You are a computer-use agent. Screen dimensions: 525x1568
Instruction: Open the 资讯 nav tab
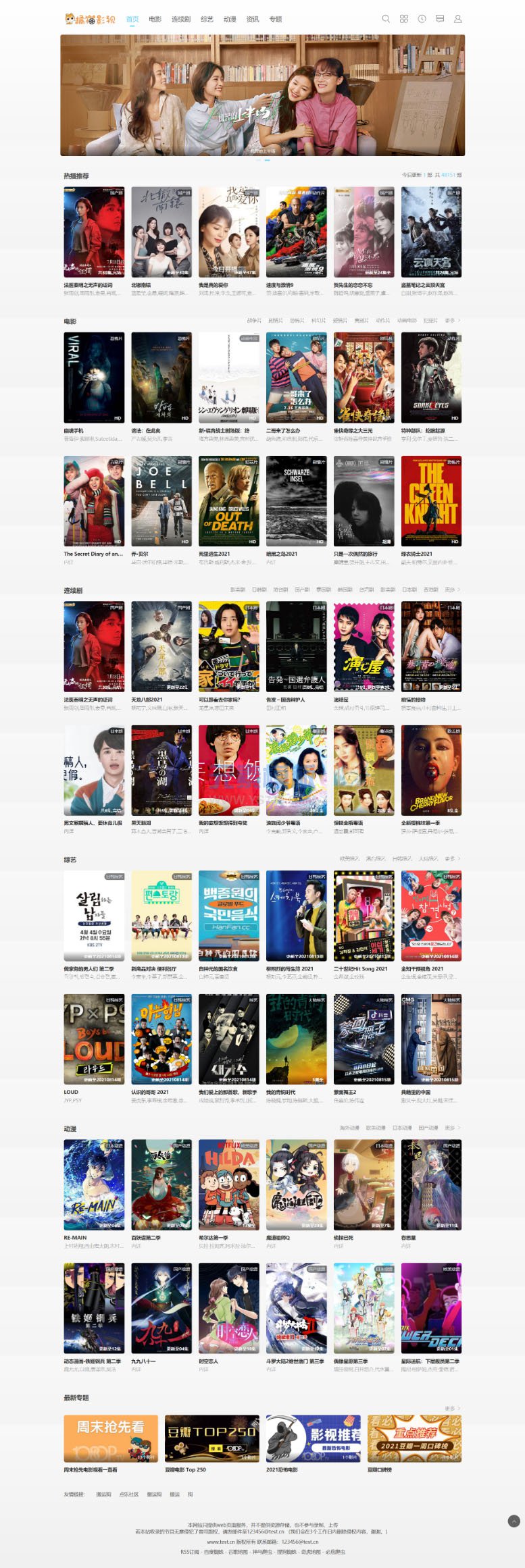[253, 20]
